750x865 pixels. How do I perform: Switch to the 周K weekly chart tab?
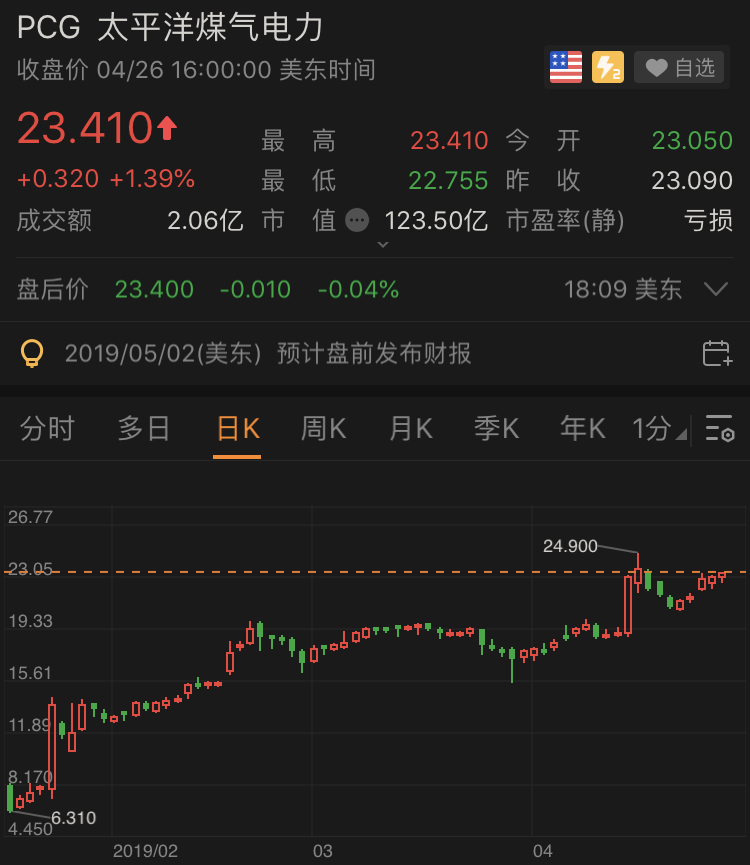pyautogui.click(x=321, y=428)
